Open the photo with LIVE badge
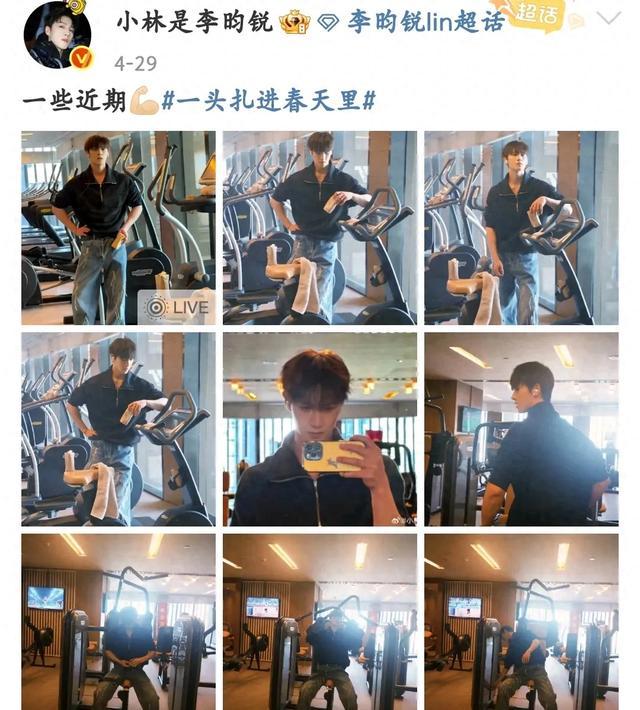 point(118,227)
